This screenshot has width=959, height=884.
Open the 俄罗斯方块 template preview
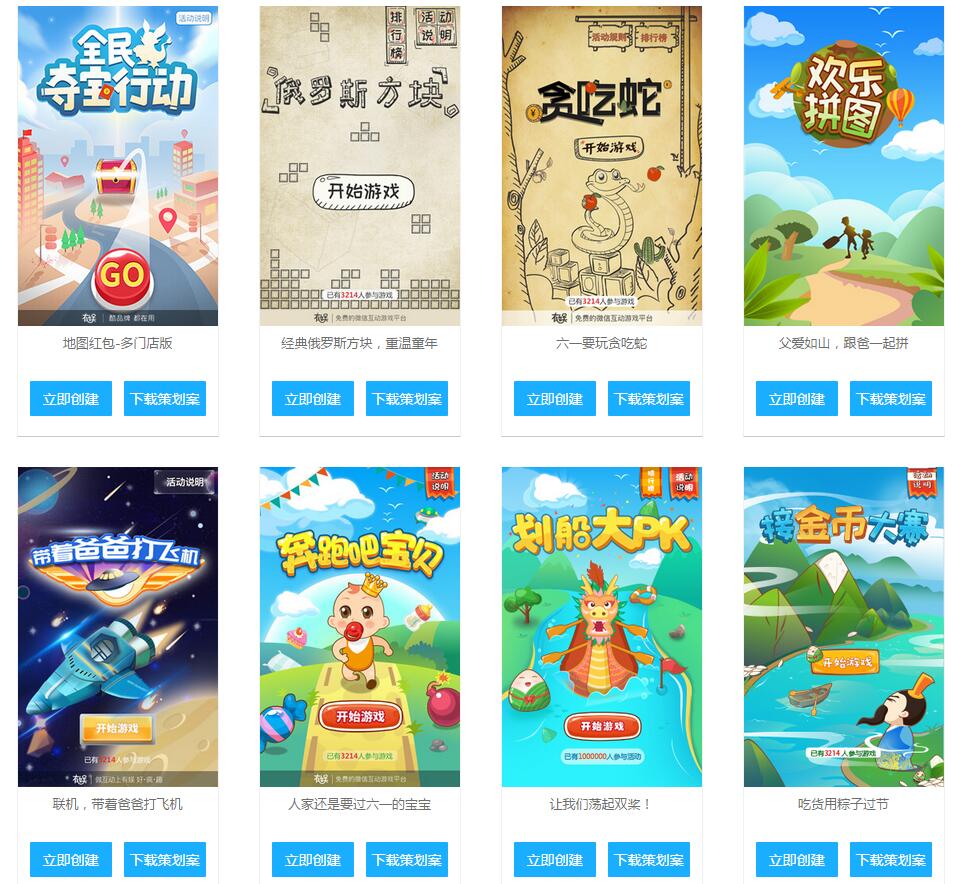coord(360,165)
